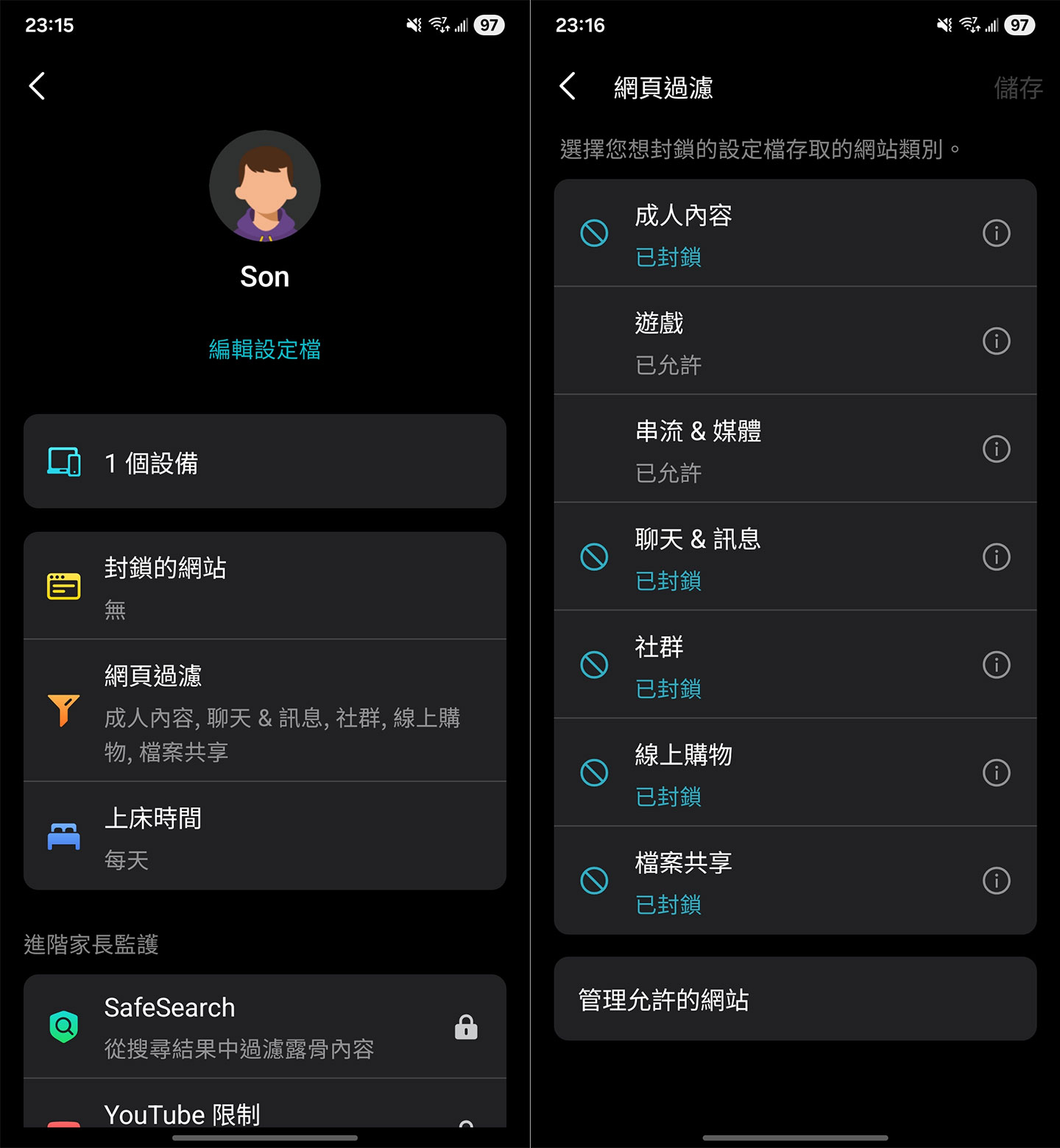Go back from 網頁過濾 screen
The image size is (1060, 1148).
(x=567, y=86)
